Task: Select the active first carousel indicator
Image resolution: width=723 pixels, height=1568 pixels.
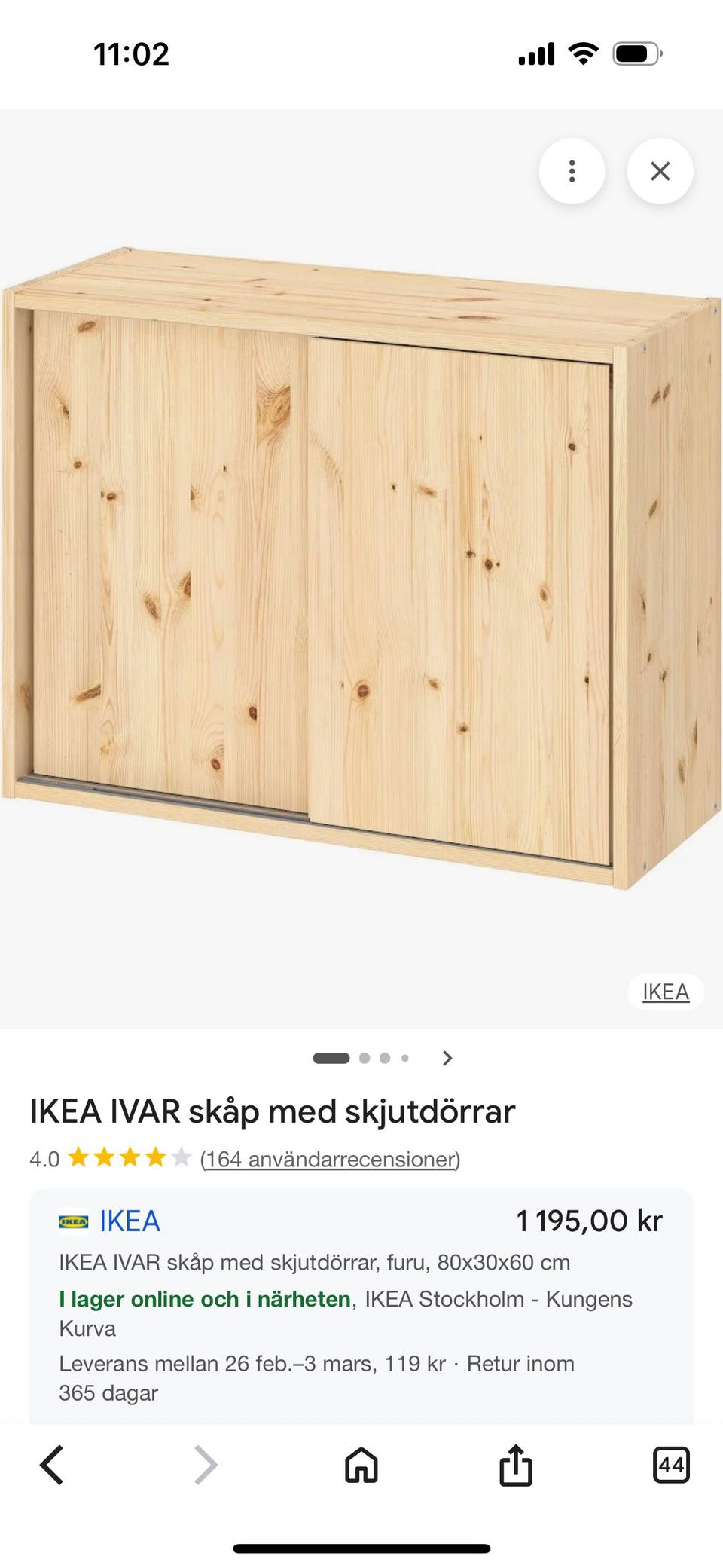Action: click(x=333, y=1059)
